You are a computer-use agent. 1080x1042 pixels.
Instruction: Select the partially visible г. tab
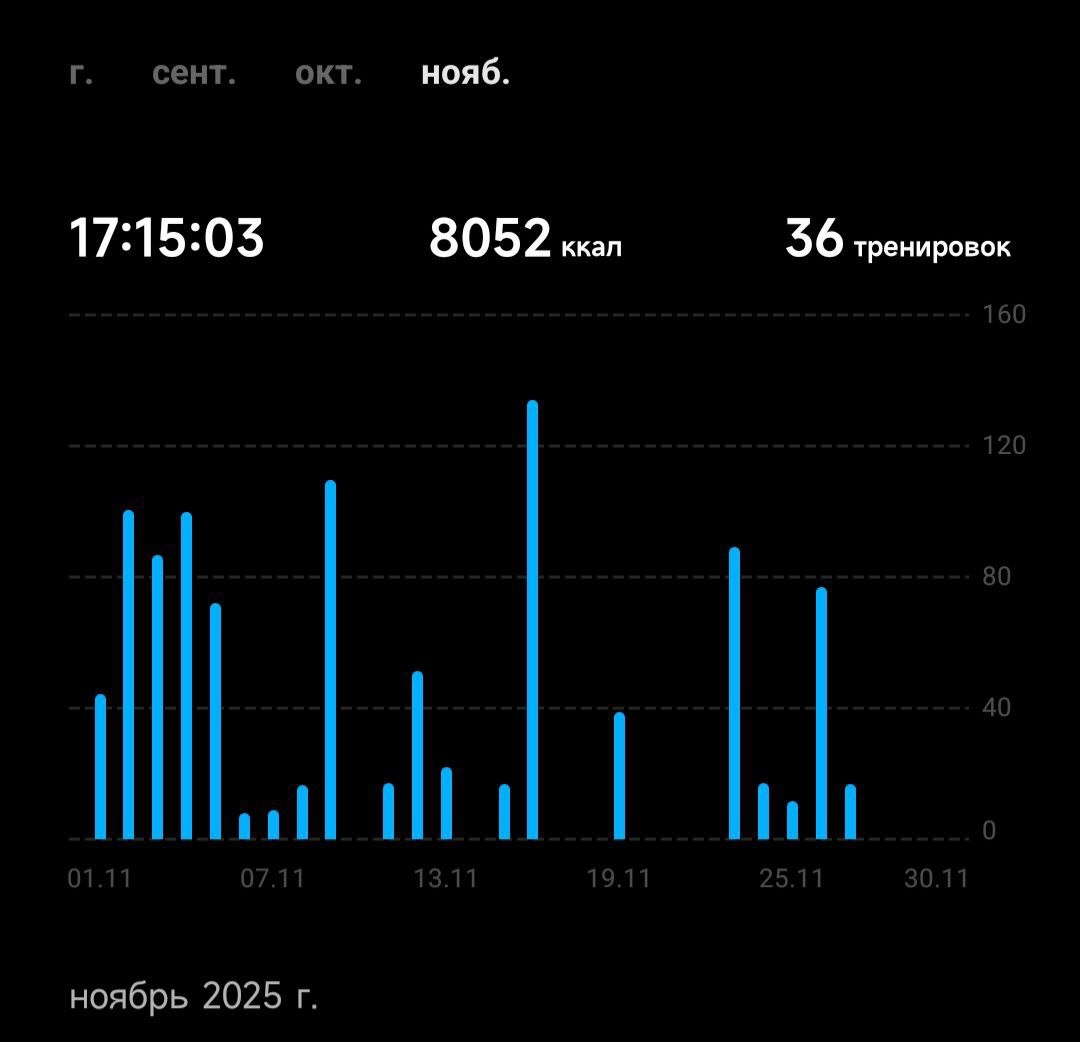81,74
